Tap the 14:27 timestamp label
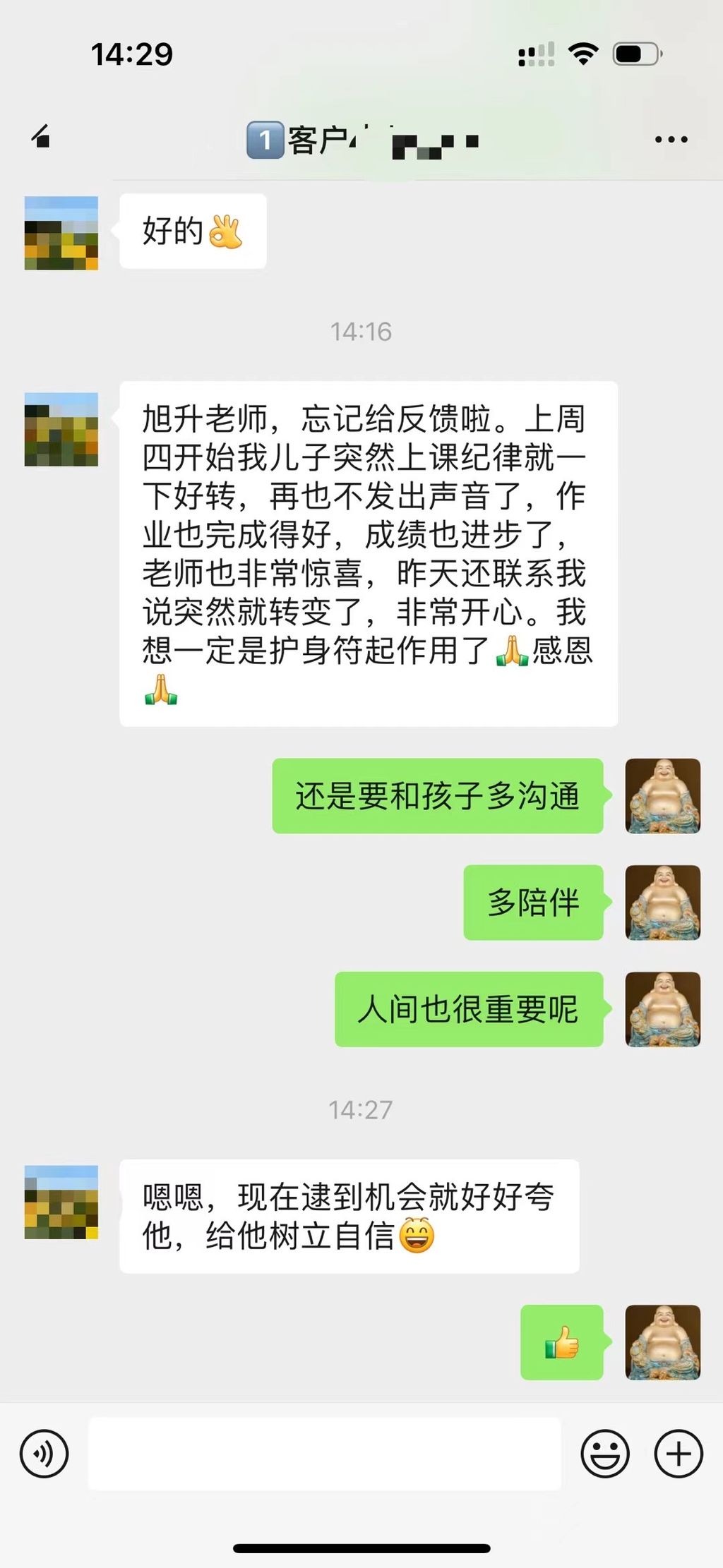Viewport: 723px width, 1568px height. coord(361,1108)
